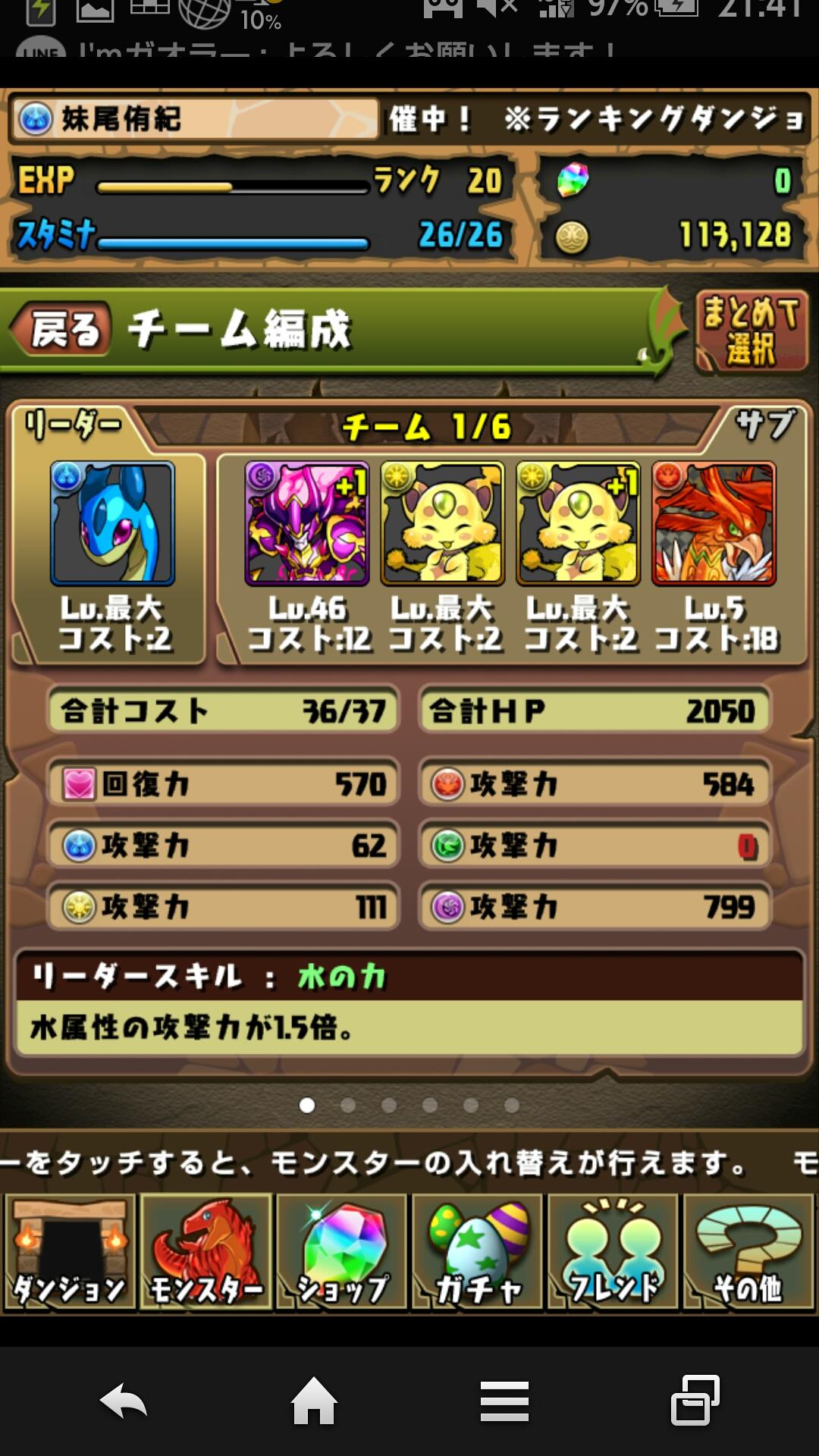Tap the player name 妹尾侑紀 banner

193,120
